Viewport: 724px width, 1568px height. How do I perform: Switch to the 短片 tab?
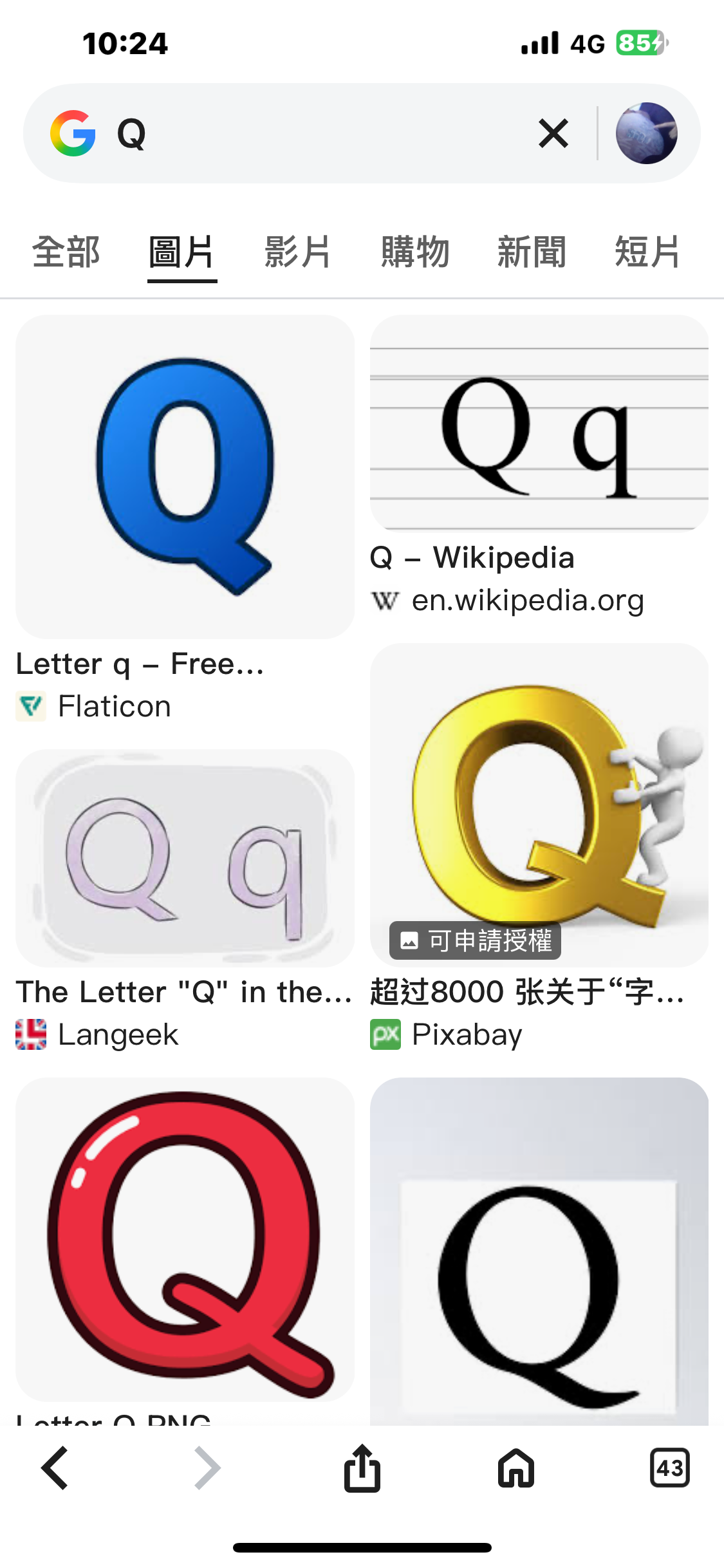click(647, 252)
